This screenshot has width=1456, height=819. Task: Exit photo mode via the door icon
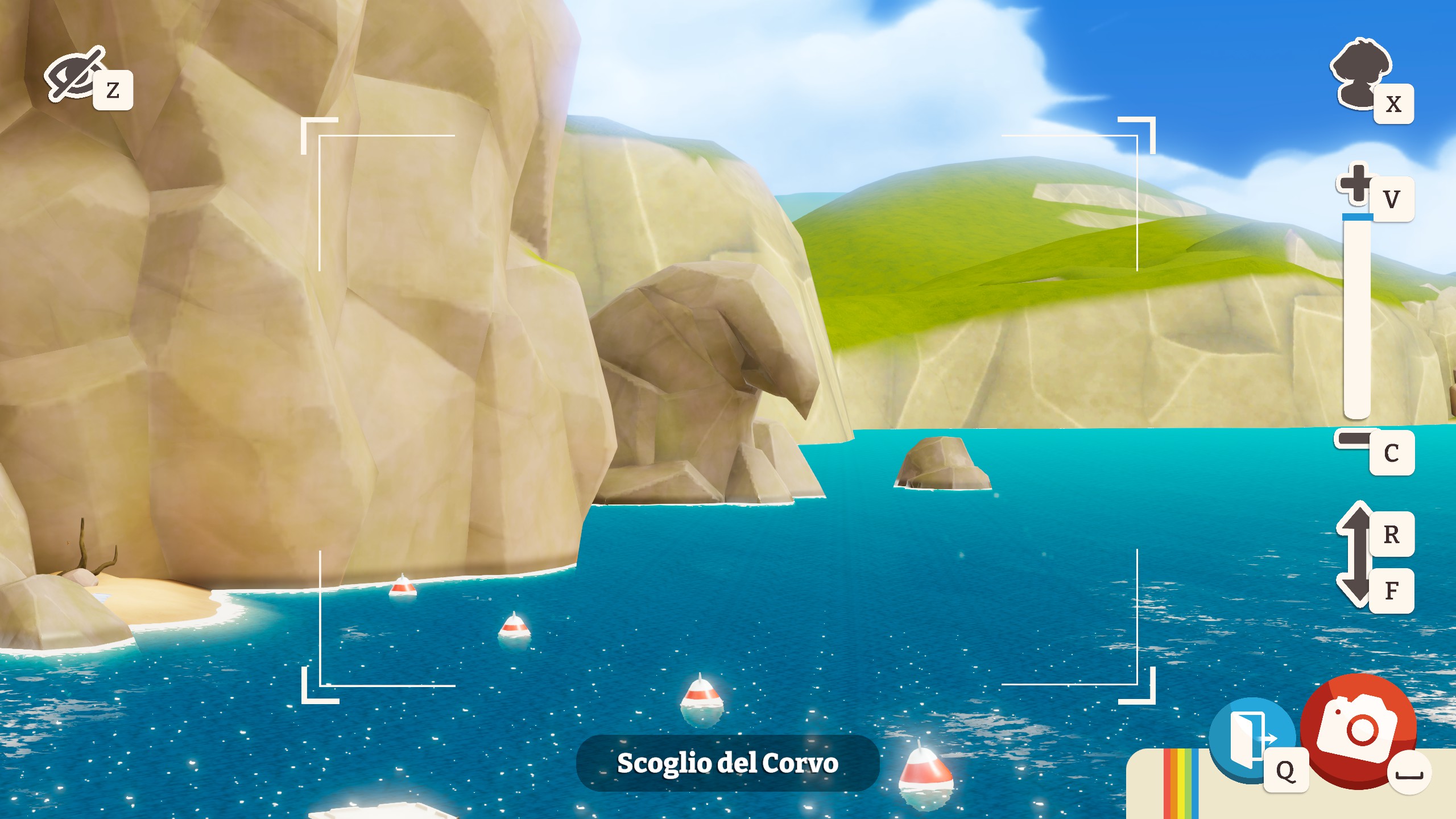point(1249,738)
